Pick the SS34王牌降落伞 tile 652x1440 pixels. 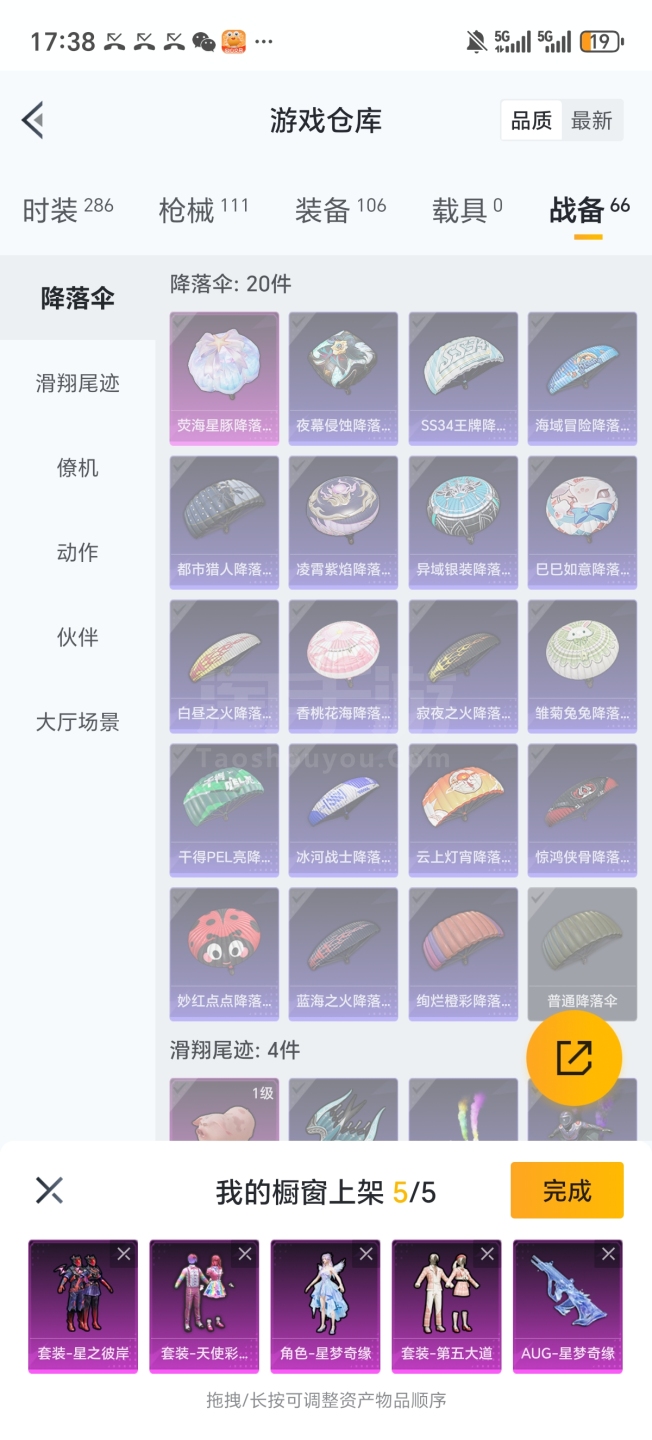click(463, 378)
